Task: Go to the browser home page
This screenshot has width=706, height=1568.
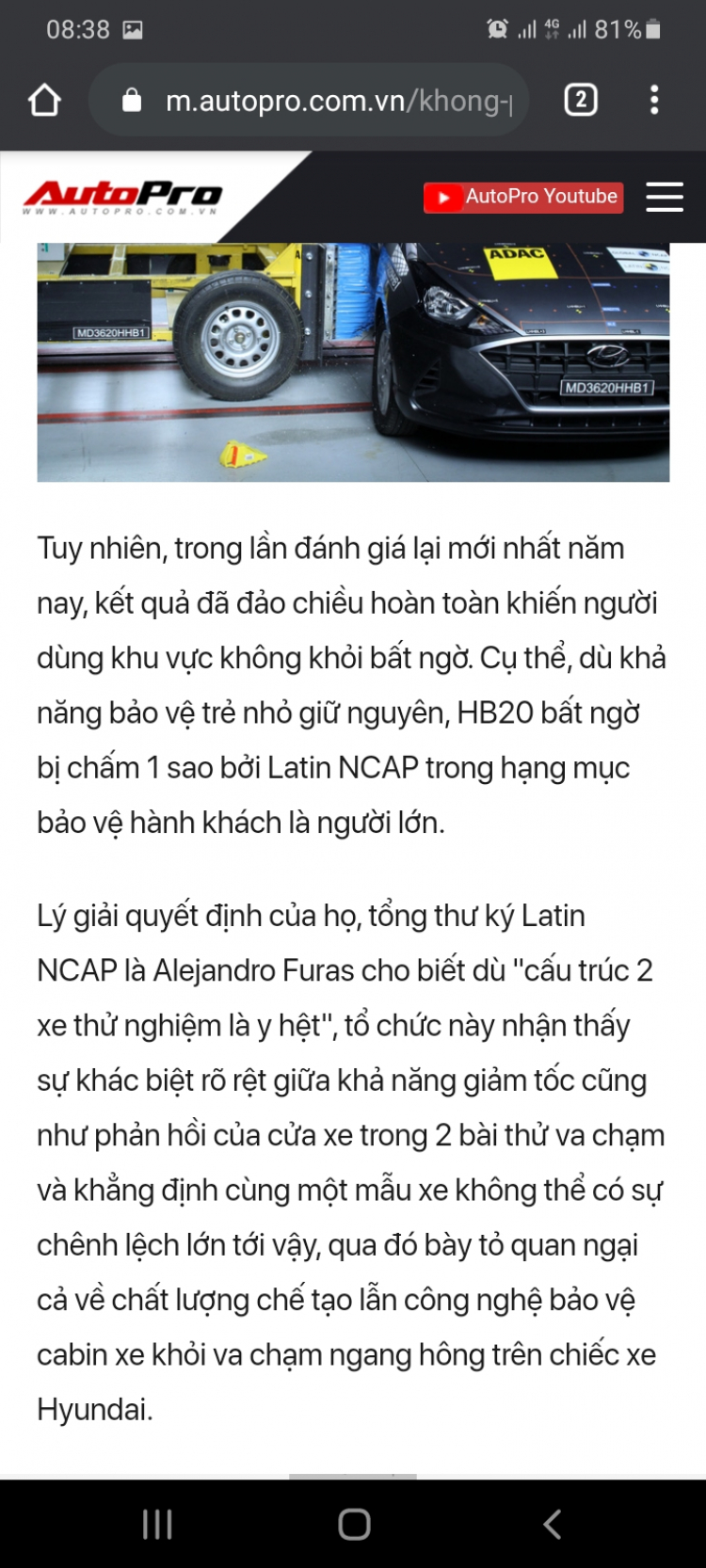Action: 44,100
